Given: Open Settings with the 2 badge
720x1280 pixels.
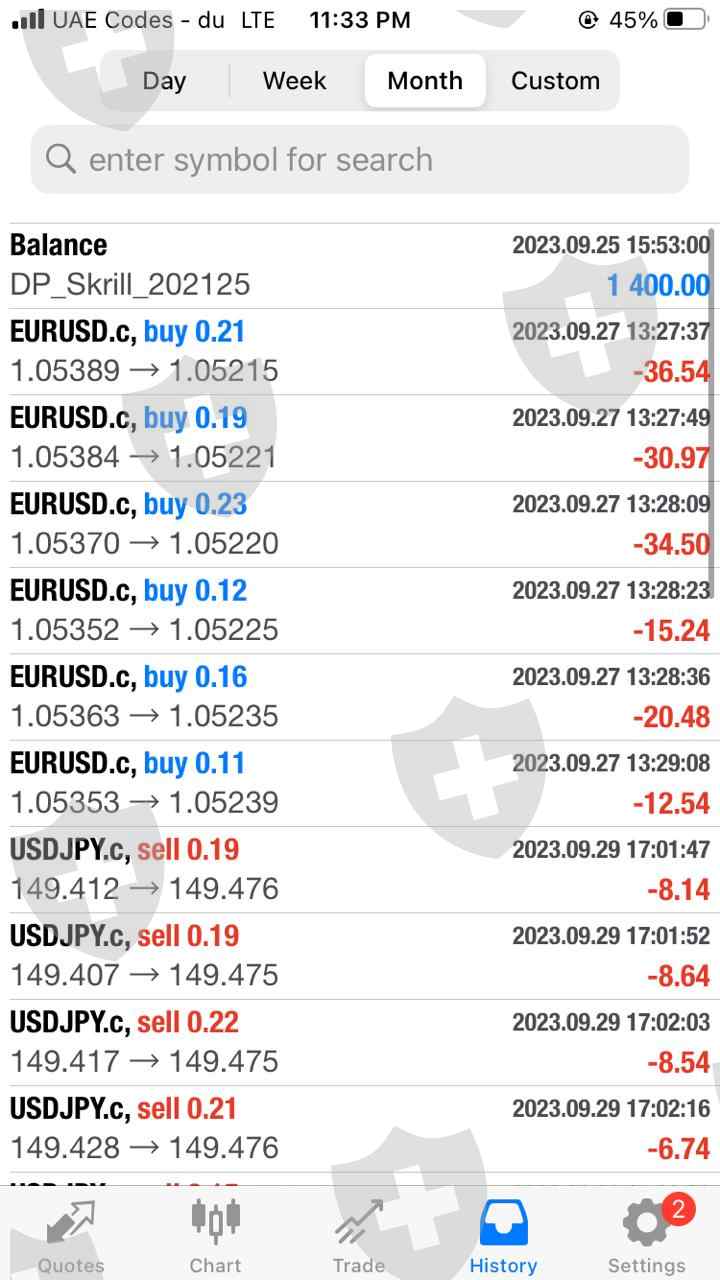Looking at the screenshot, I should coord(647,1236).
